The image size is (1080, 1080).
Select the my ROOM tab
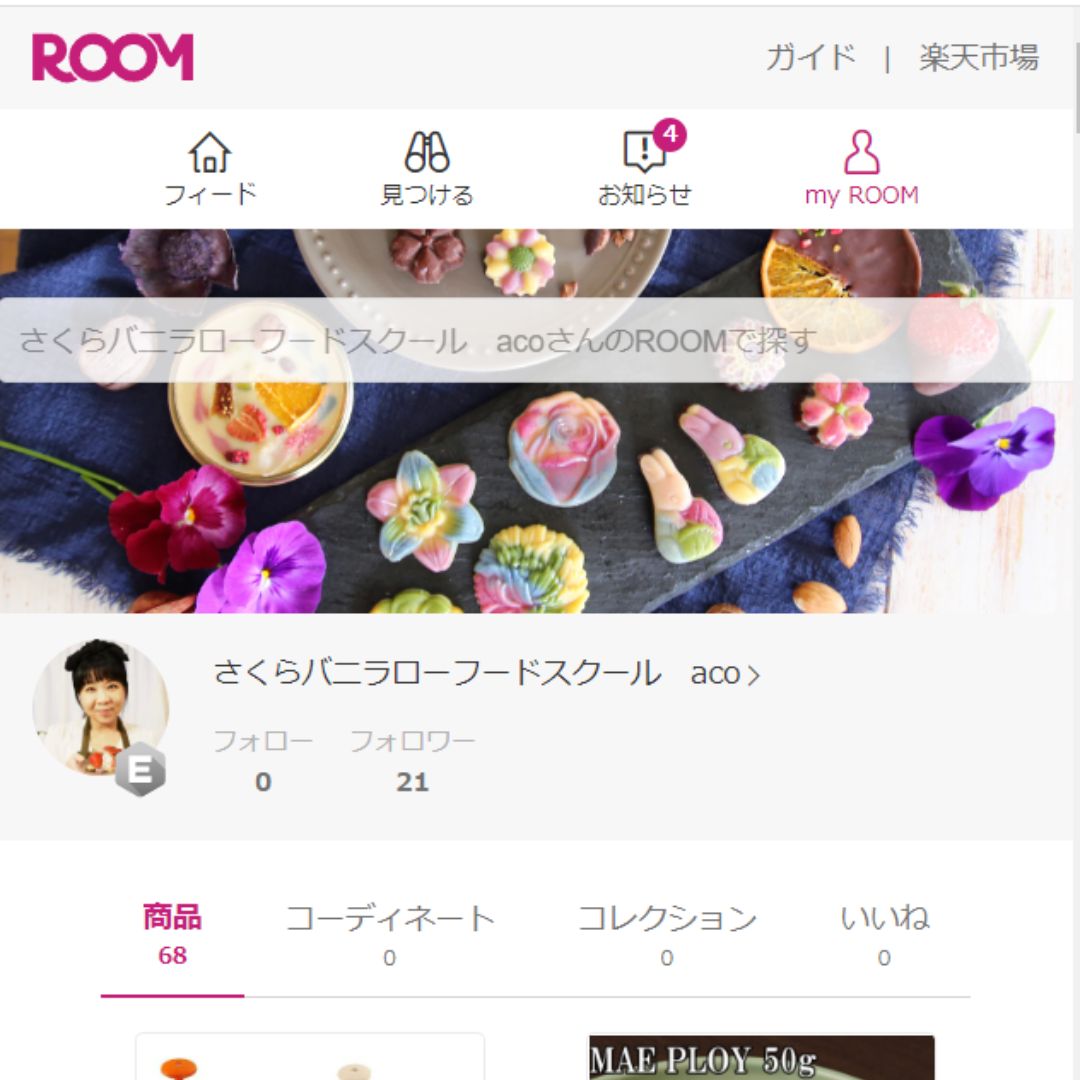coord(861,169)
